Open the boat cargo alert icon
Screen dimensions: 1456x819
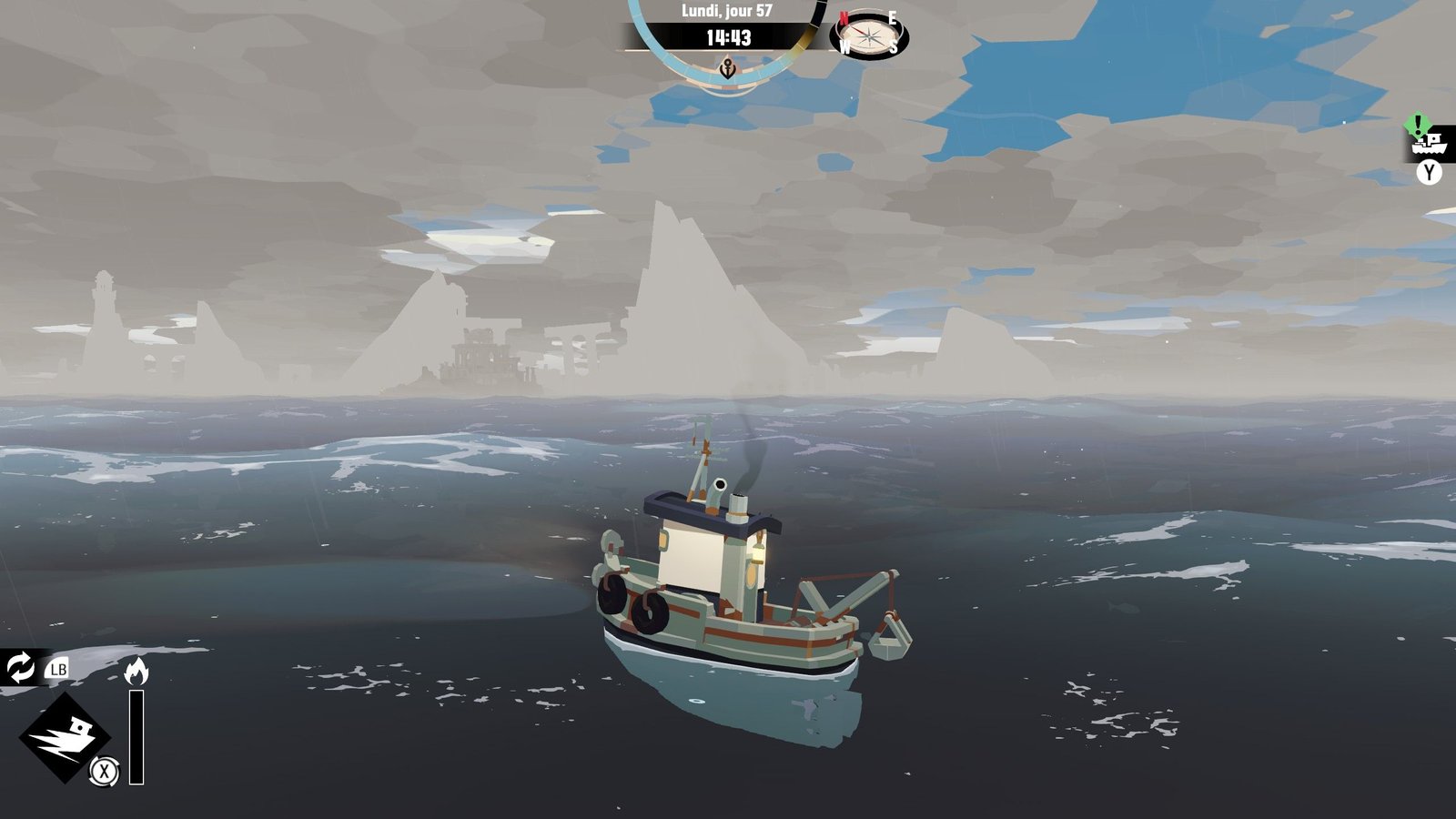coord(1428,143)
